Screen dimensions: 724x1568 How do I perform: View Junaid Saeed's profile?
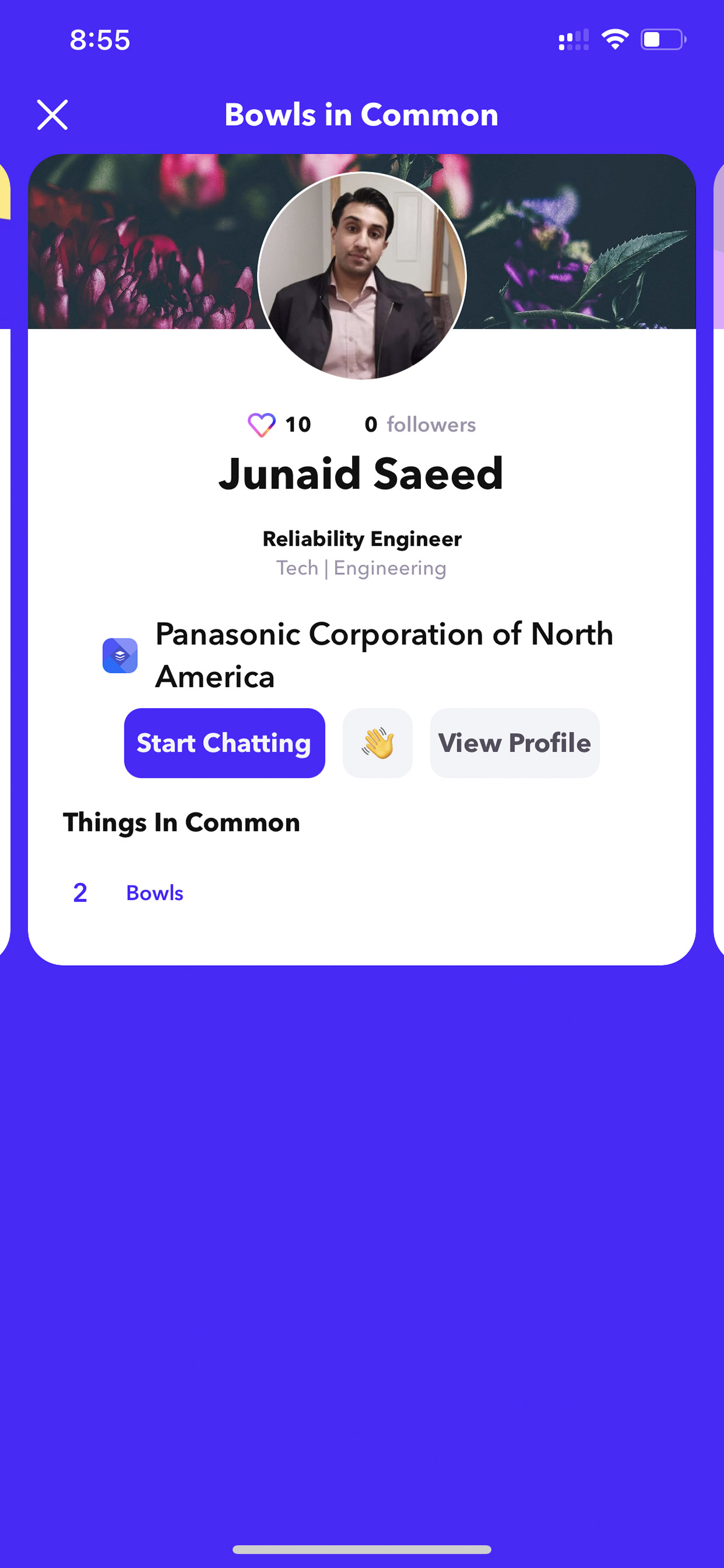515,743
